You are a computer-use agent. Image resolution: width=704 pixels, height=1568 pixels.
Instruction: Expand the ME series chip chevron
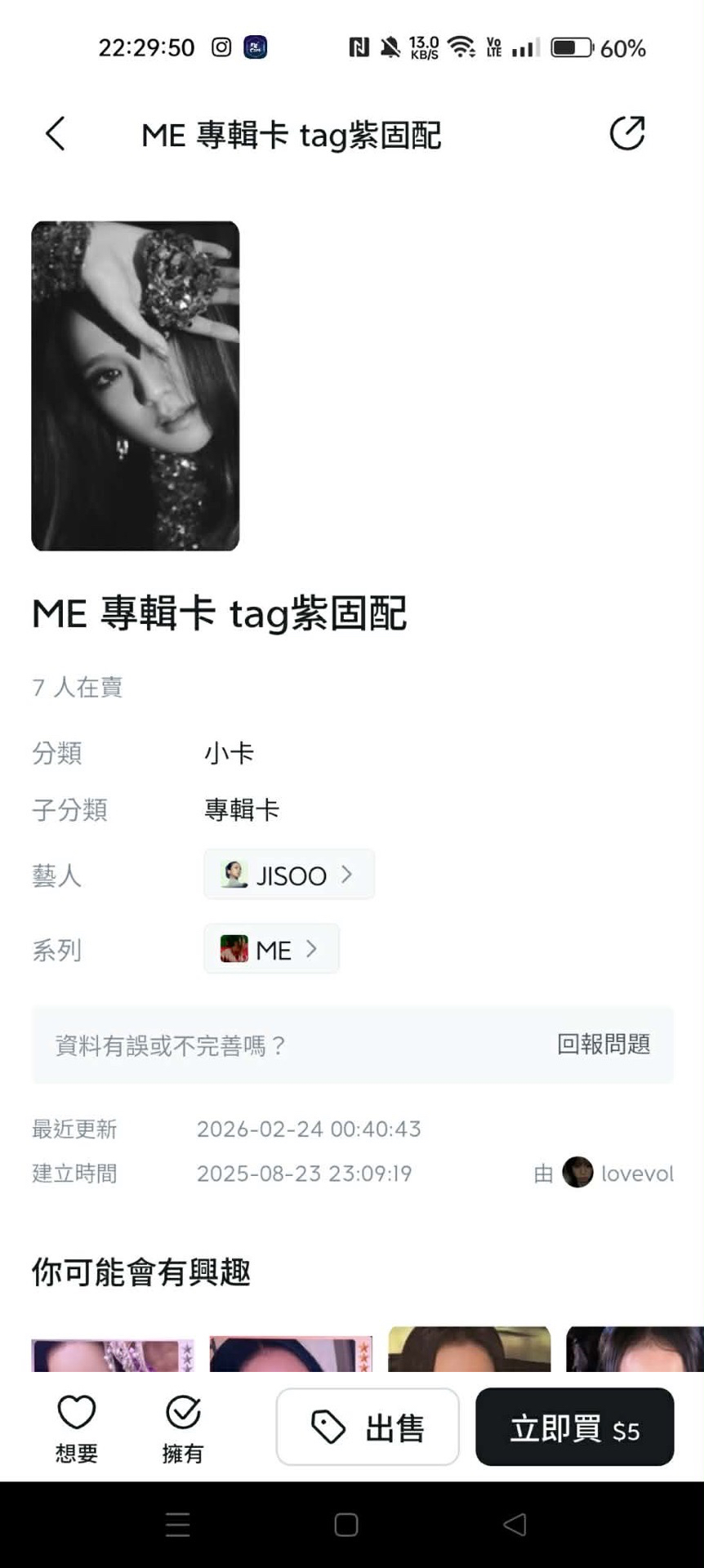coord(311,949)
